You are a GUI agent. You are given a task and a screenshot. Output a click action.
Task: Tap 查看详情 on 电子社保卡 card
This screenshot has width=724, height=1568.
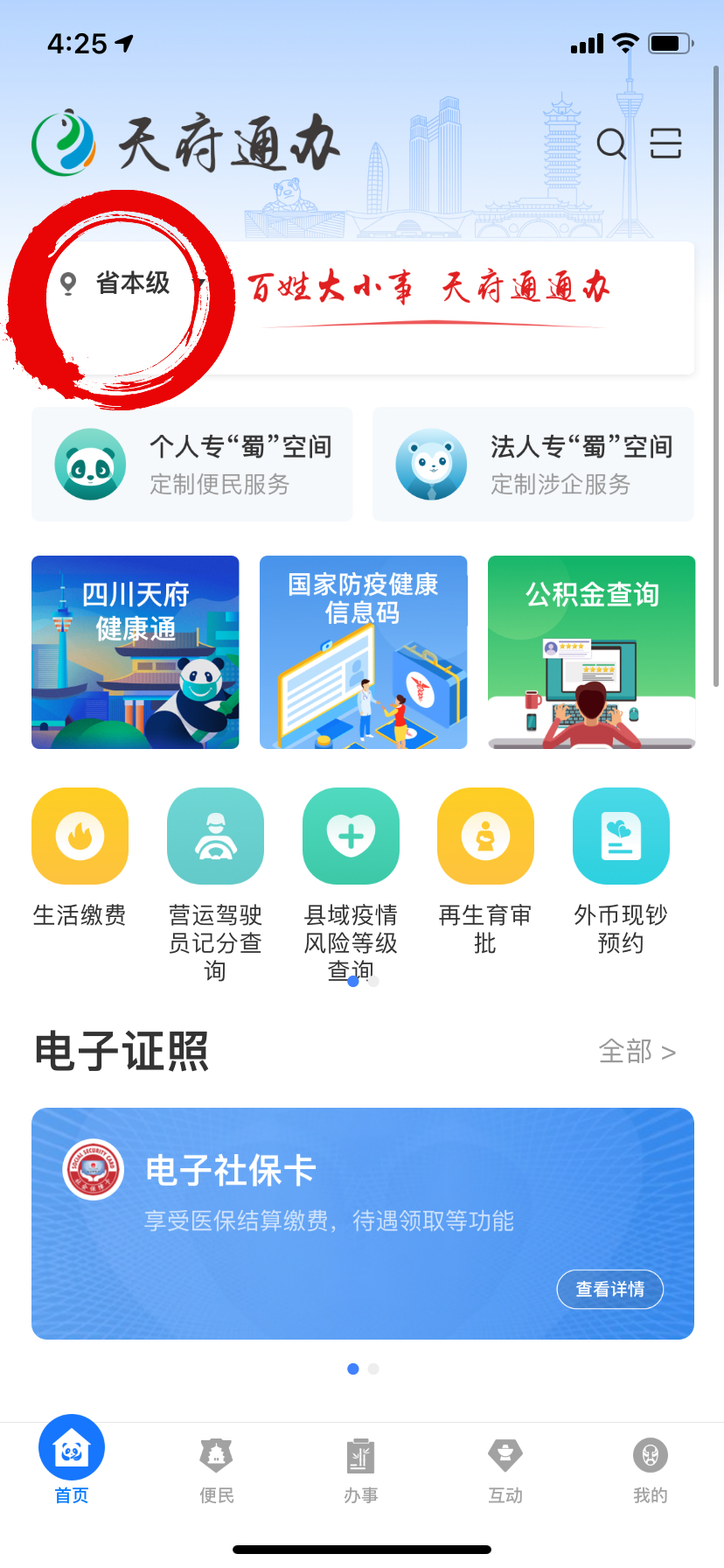(x=610, y=1289)
